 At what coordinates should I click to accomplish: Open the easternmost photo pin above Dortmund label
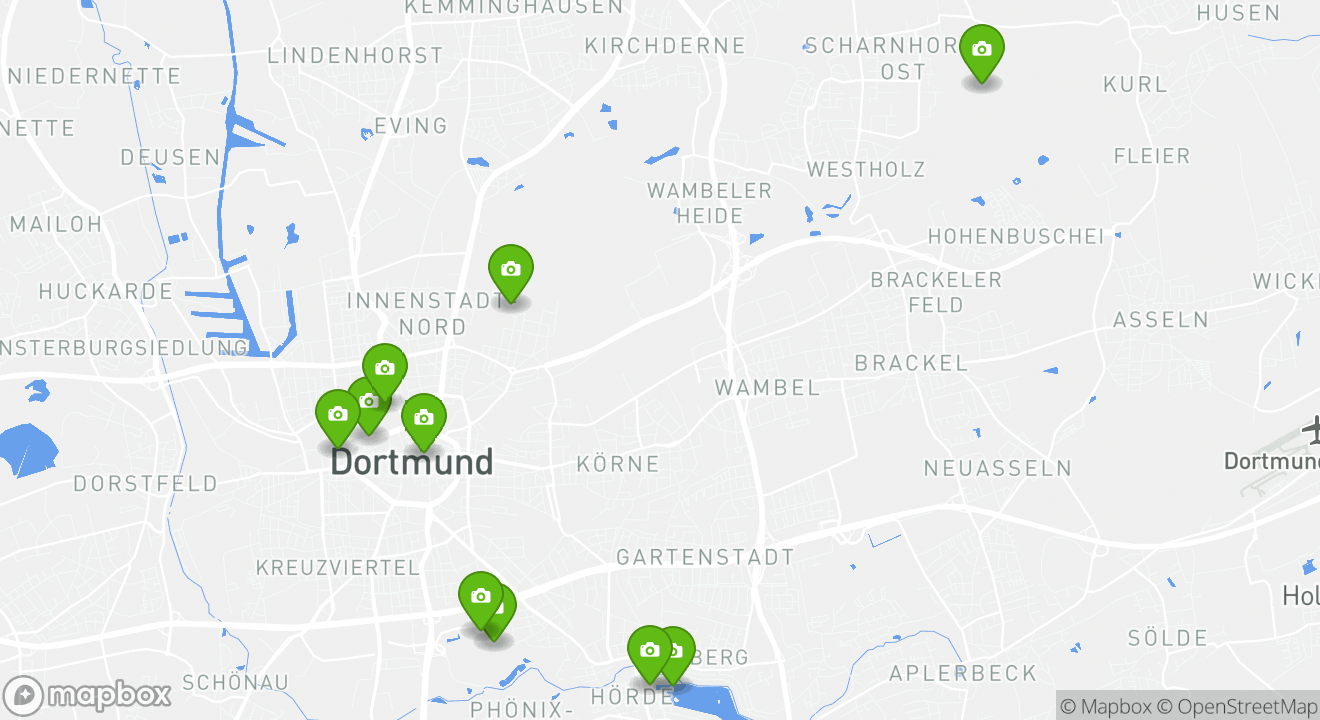click(424, 418)
